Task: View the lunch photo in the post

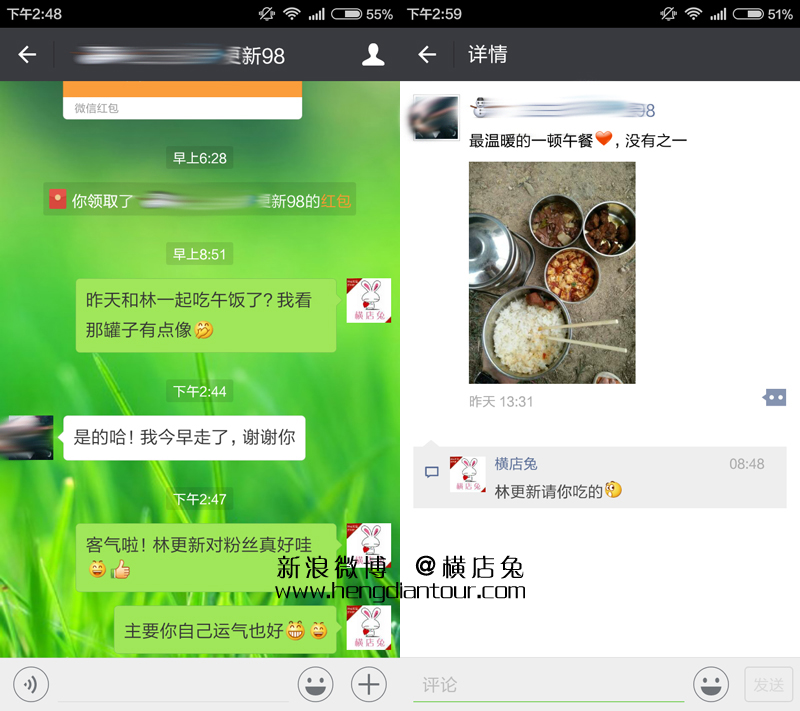Action: (x=552, y=272)
